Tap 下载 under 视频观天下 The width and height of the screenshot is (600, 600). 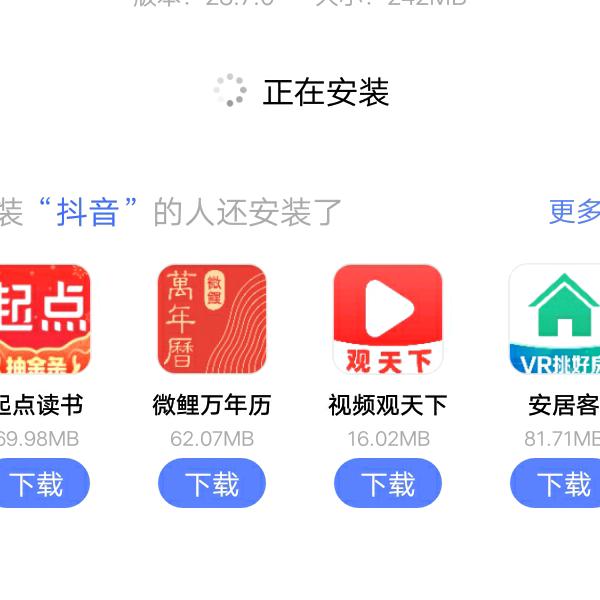click(x=388, y=484)
